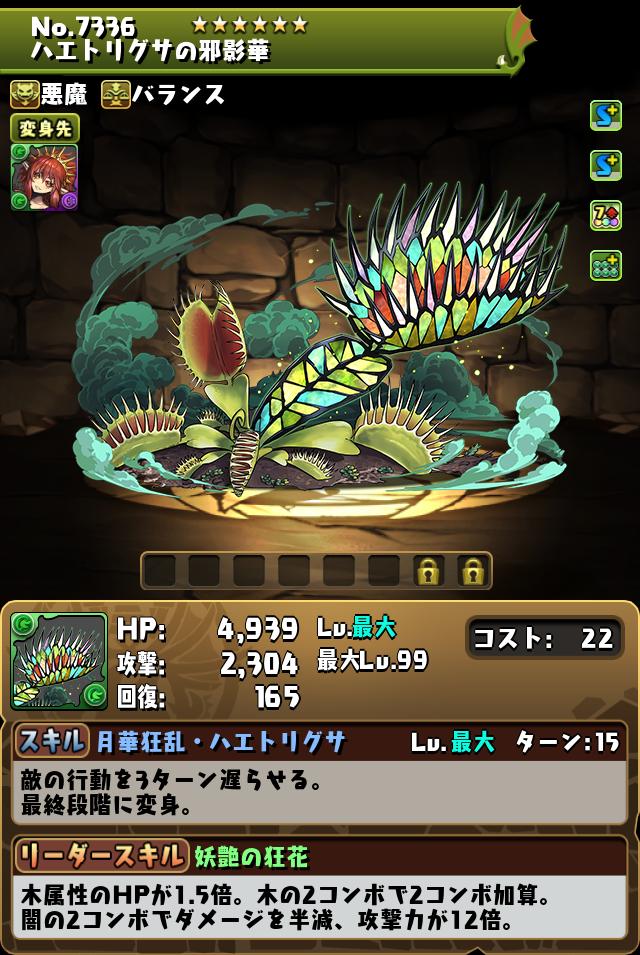Image resolution: width=640 pixels, height=955 pixels.
Task: Tap the green orb combo awakening icon
Action: click(606, 266)
